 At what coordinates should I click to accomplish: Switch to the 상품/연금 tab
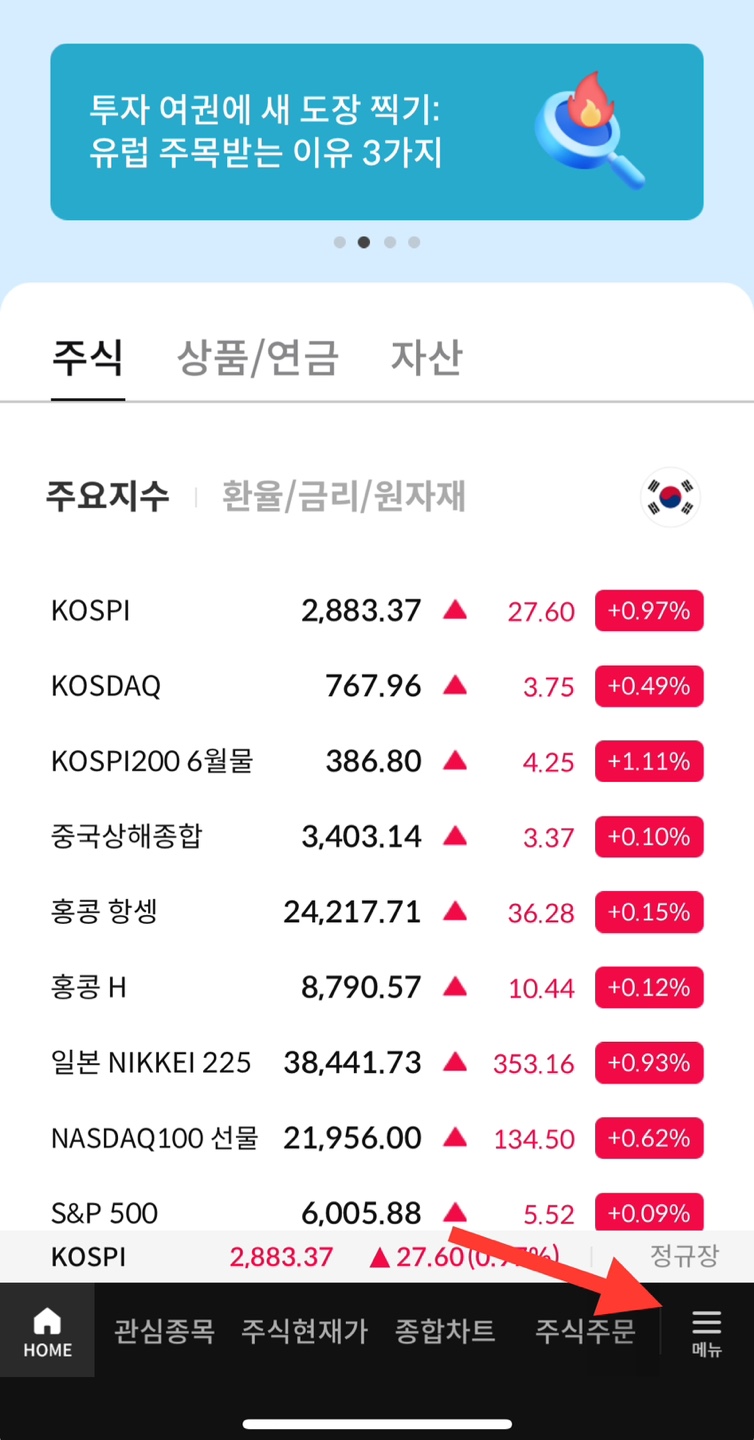(x=258, y=359)
